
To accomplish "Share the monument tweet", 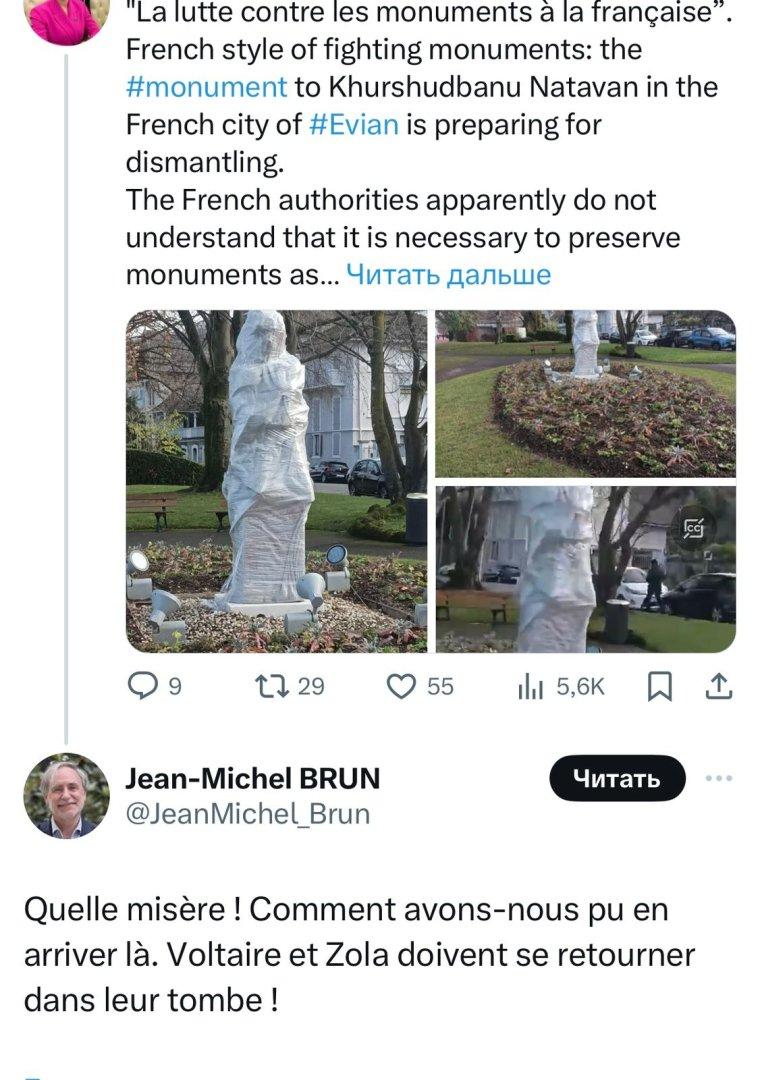I will click(719, 686).
